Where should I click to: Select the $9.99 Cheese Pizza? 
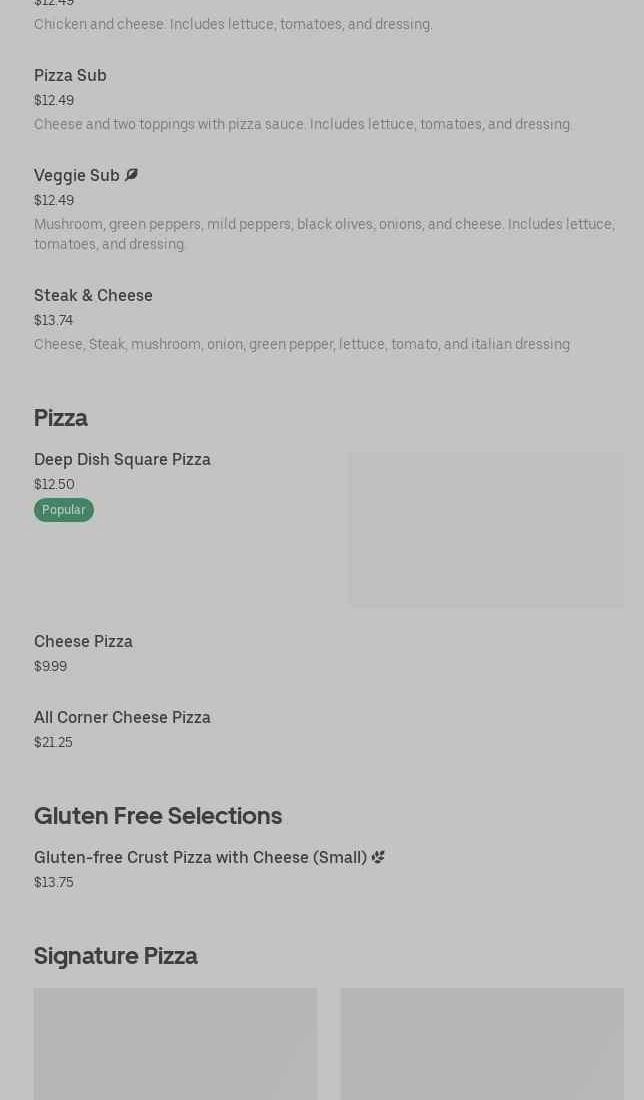(83, 642)
